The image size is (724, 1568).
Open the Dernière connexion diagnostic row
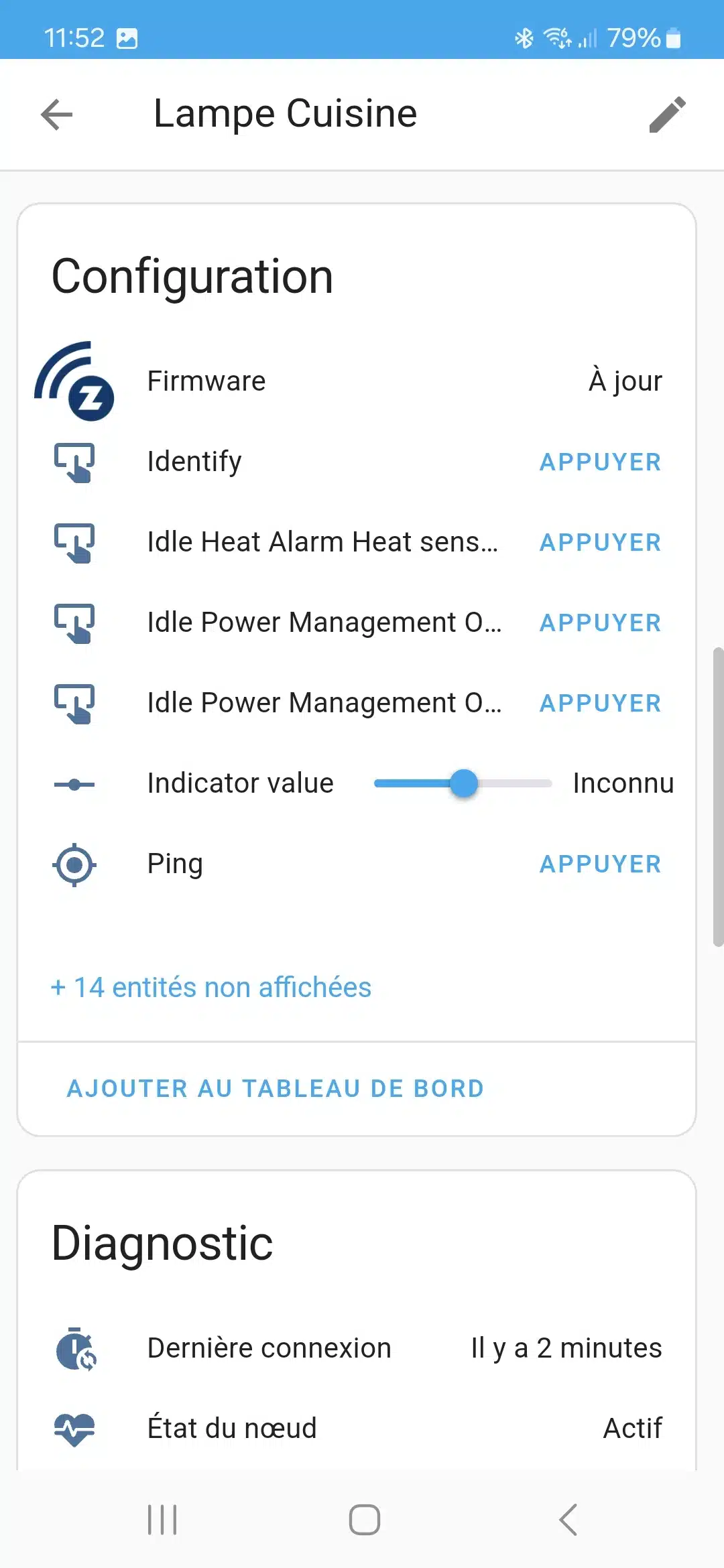click(x=357, y=1348)
